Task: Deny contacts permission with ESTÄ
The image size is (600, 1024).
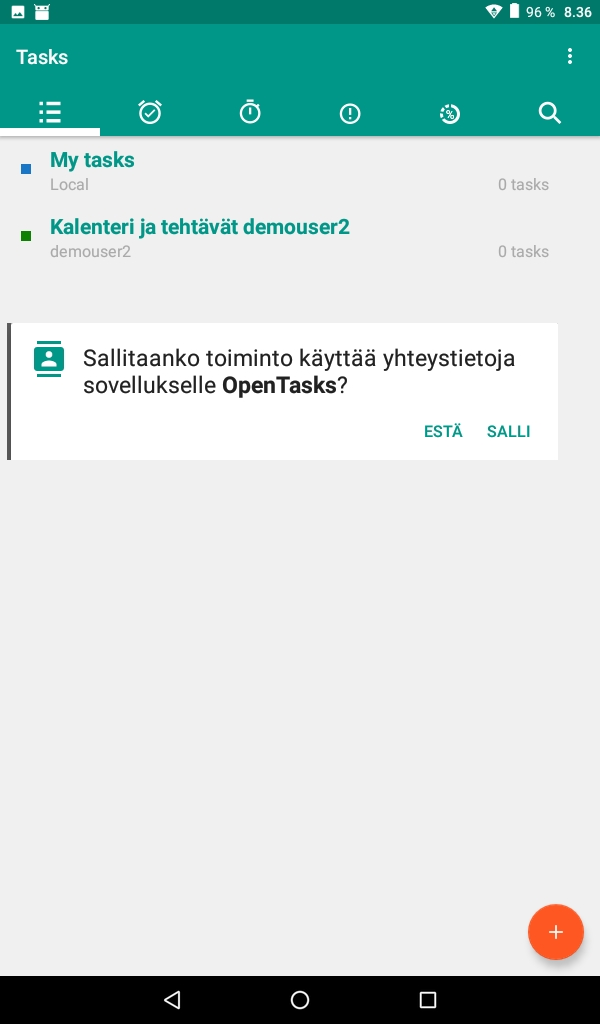Action: pyautogui.click(x=443, y=432)
